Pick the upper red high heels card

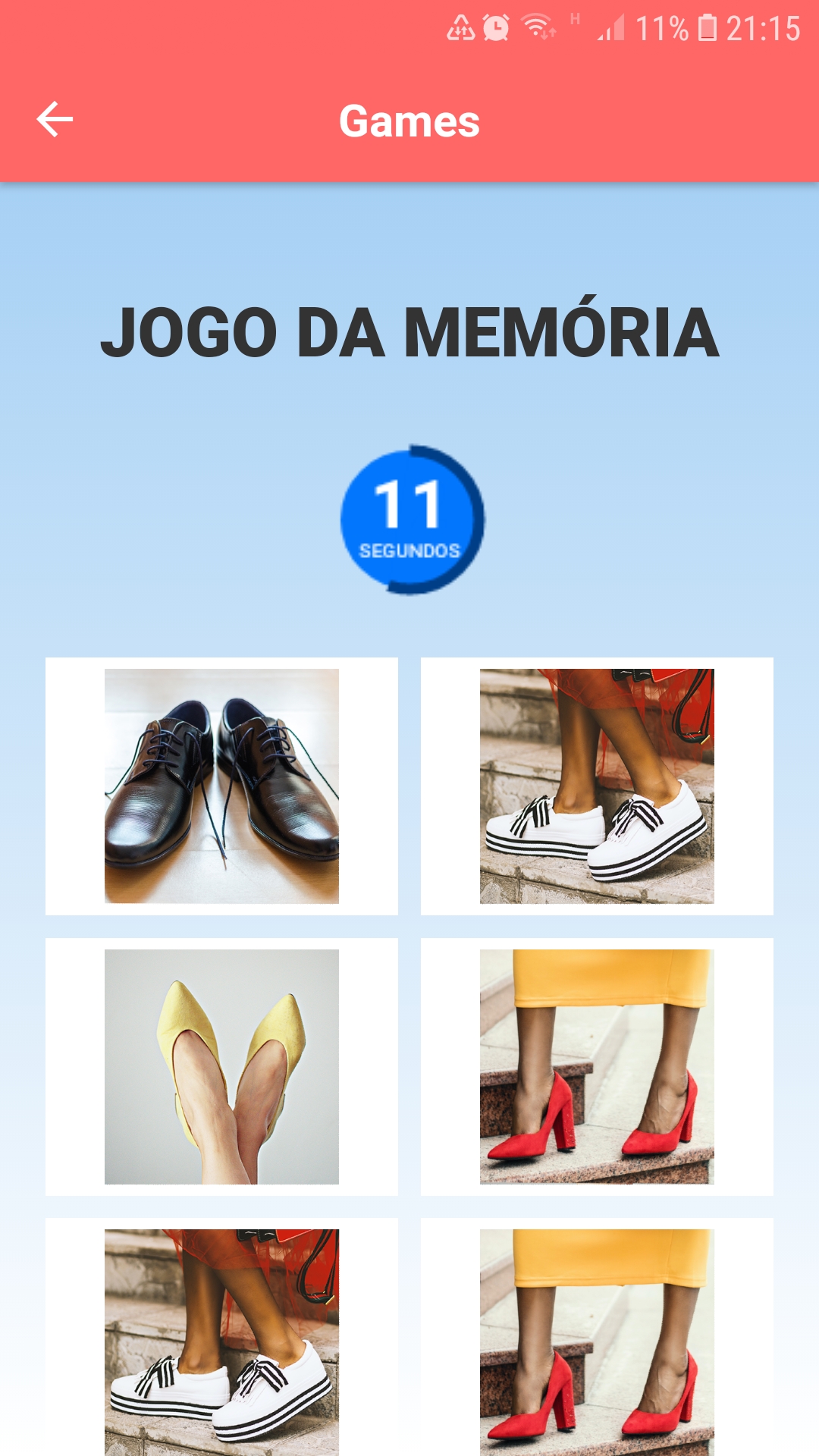597,1067
